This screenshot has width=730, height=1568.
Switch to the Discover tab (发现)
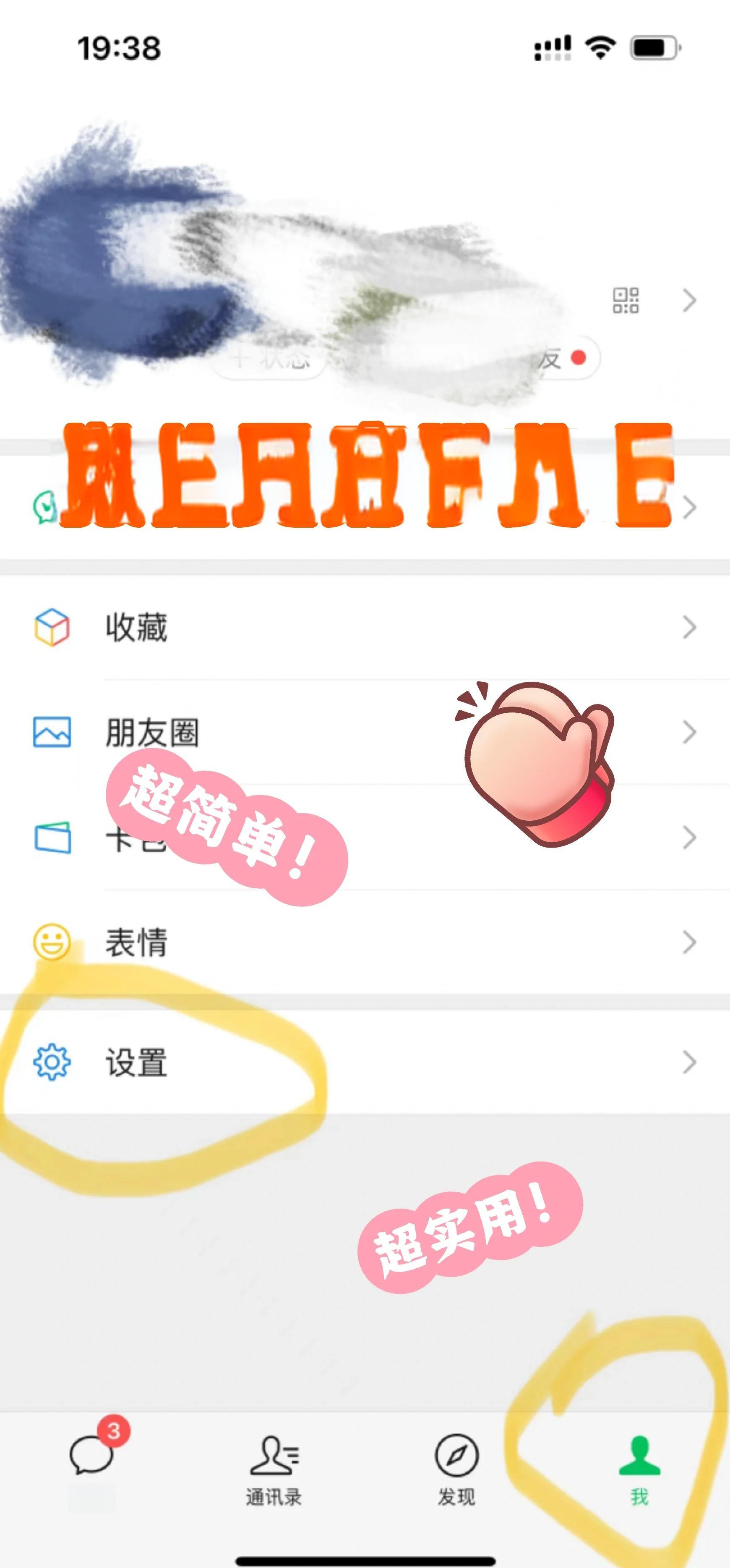(x=456, y=1470)
